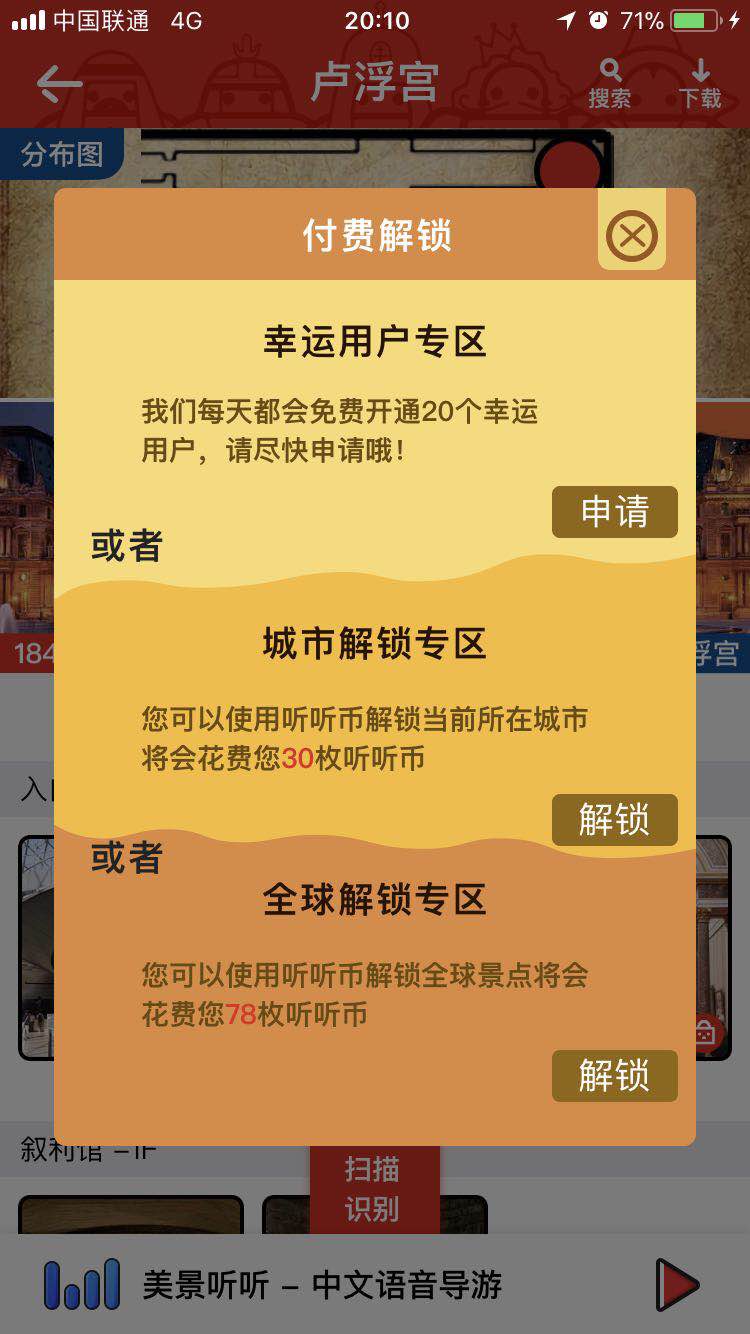750x1334 pixels.
Task: Open 扫描识别 scan button
Action: (374, 1188)
